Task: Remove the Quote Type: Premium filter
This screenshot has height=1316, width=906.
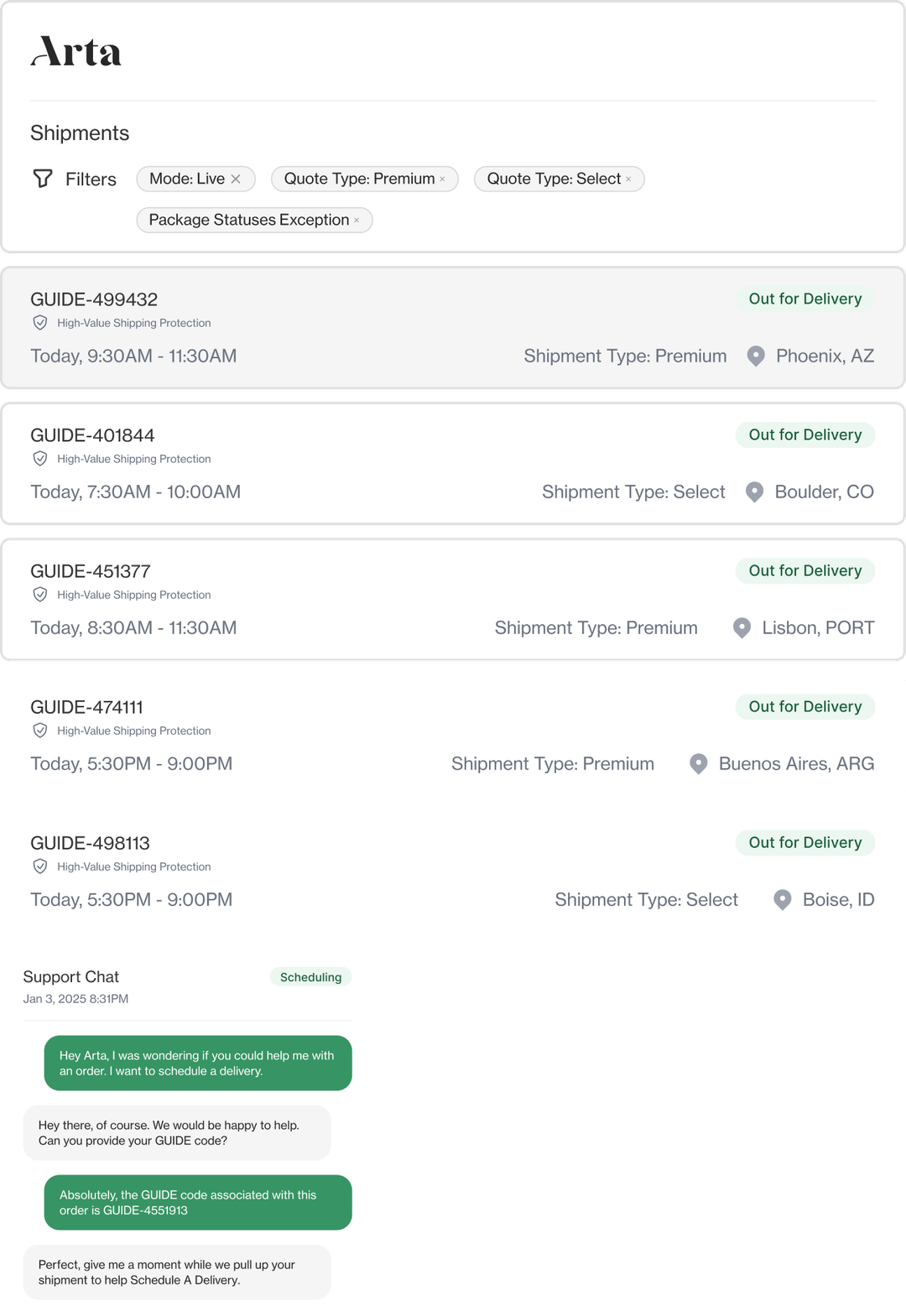Action: point(442,179)
